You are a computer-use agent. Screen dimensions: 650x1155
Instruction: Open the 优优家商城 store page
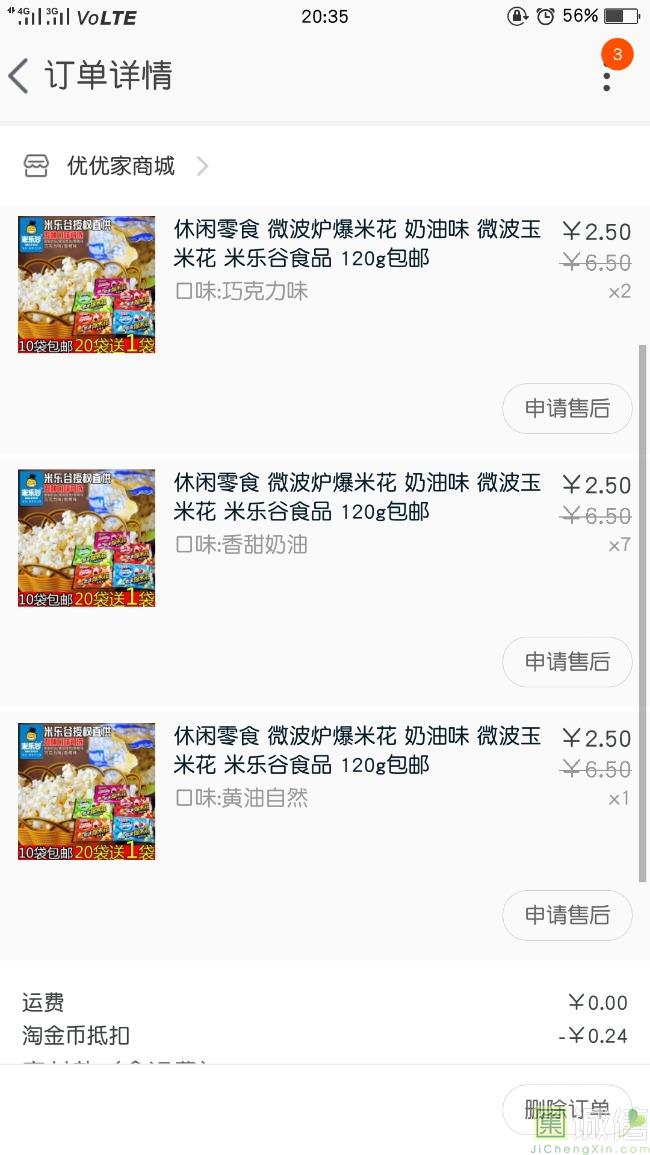(120, 166)
